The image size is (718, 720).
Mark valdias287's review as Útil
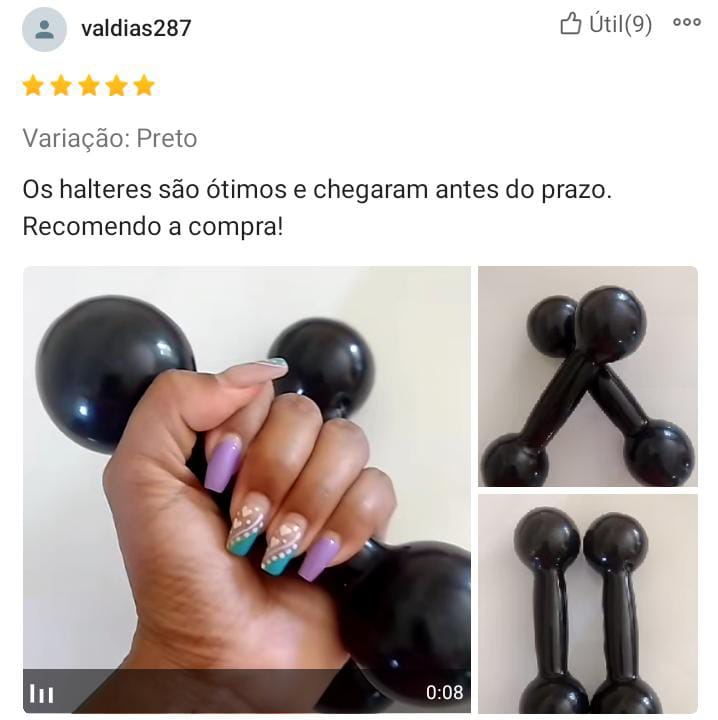(x=605, y=25)
